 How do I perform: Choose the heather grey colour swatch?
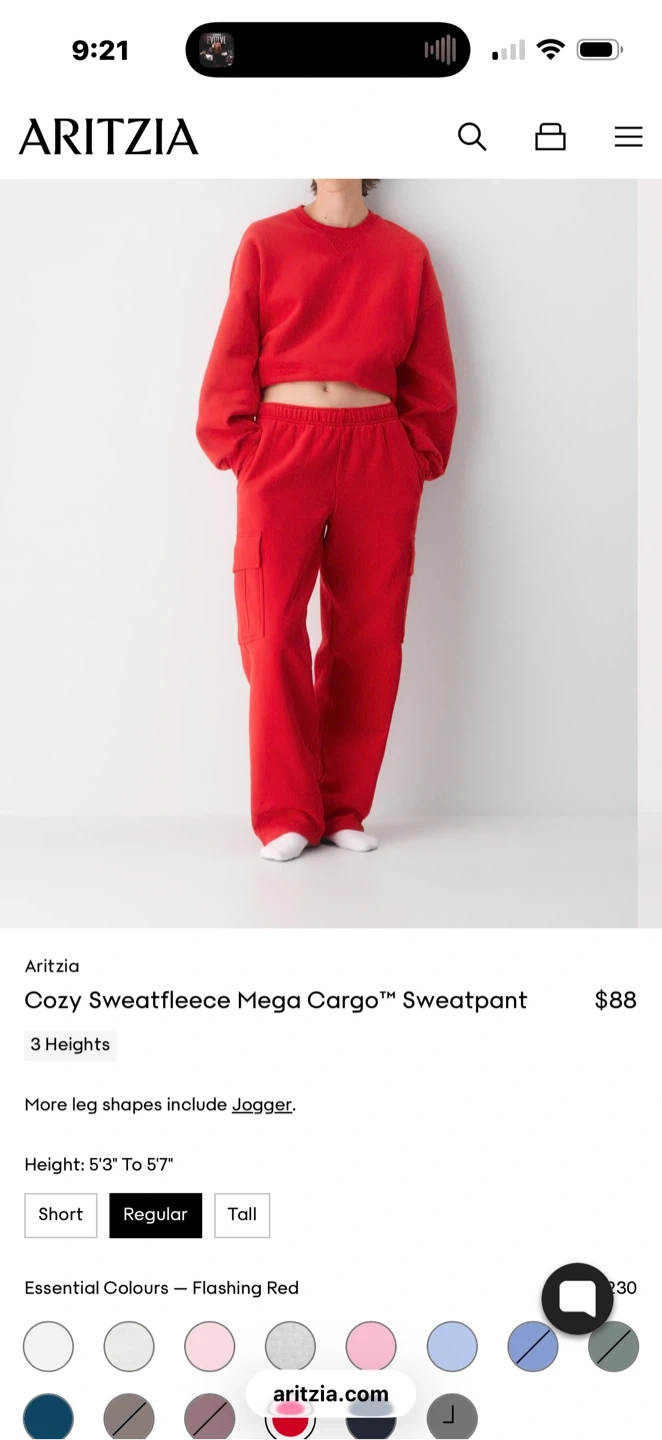click(x=290, y=1346)
